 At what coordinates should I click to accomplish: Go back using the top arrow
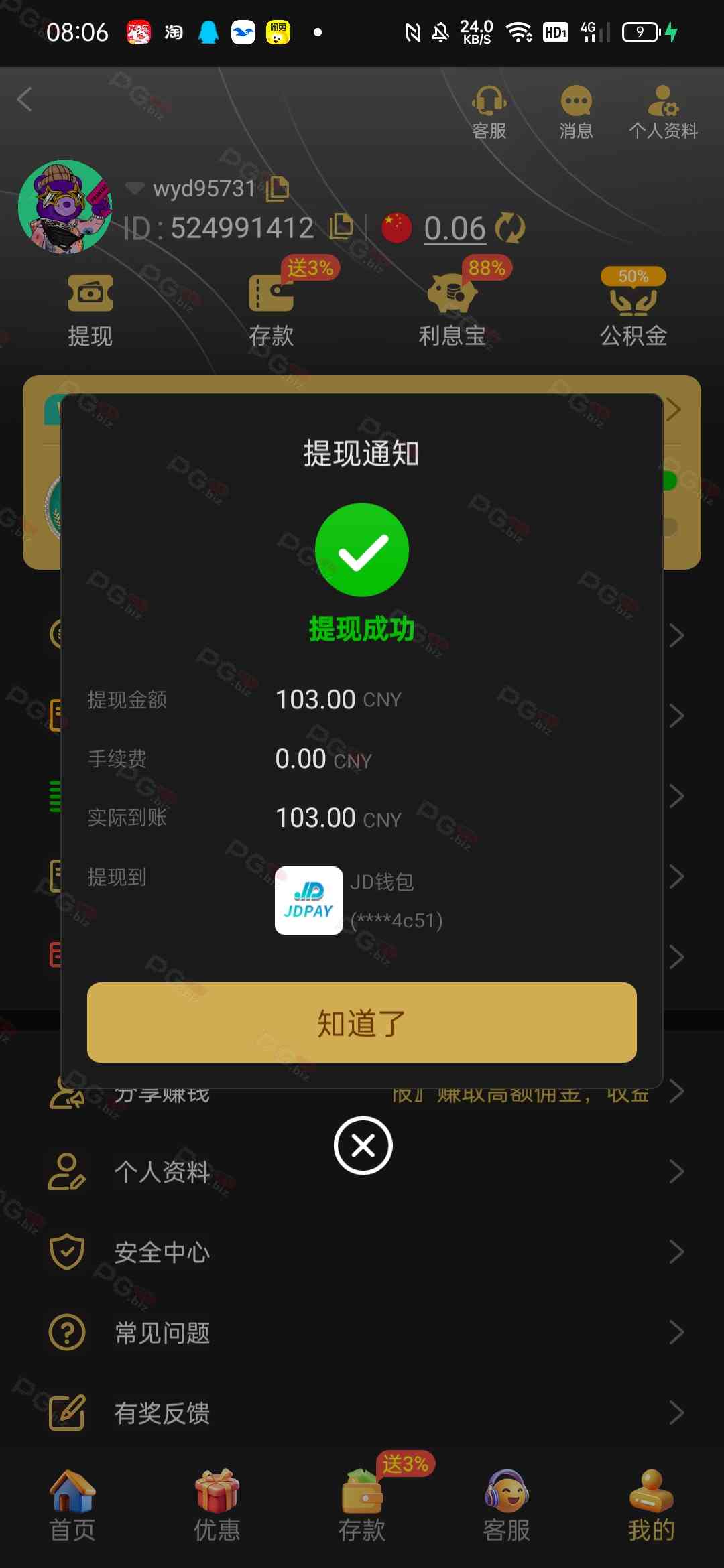tap(25, 99)
